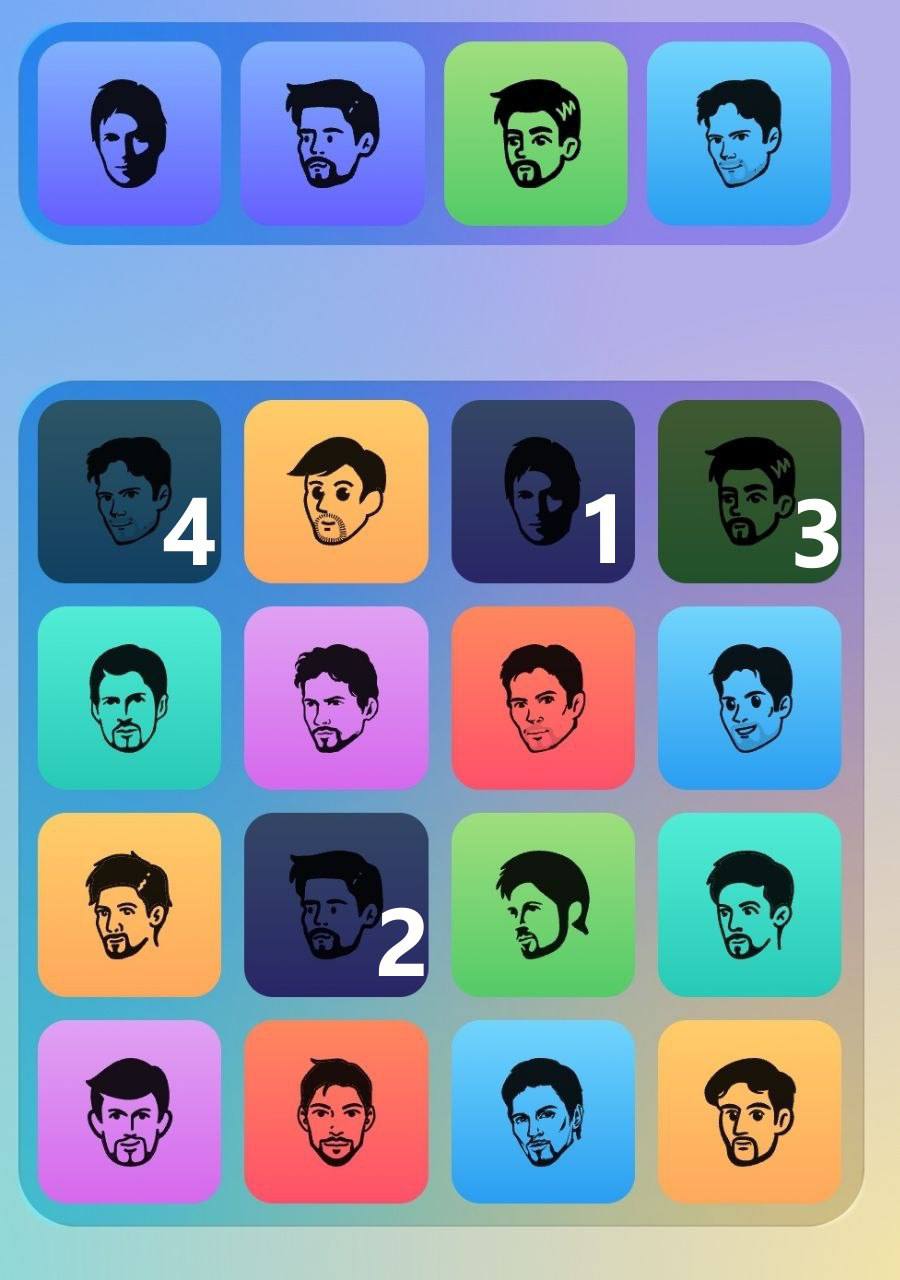Choose the blue grid tile with wide-eyed grinning face
Screen dimensions: 900x1280
[x=749, y=697]
